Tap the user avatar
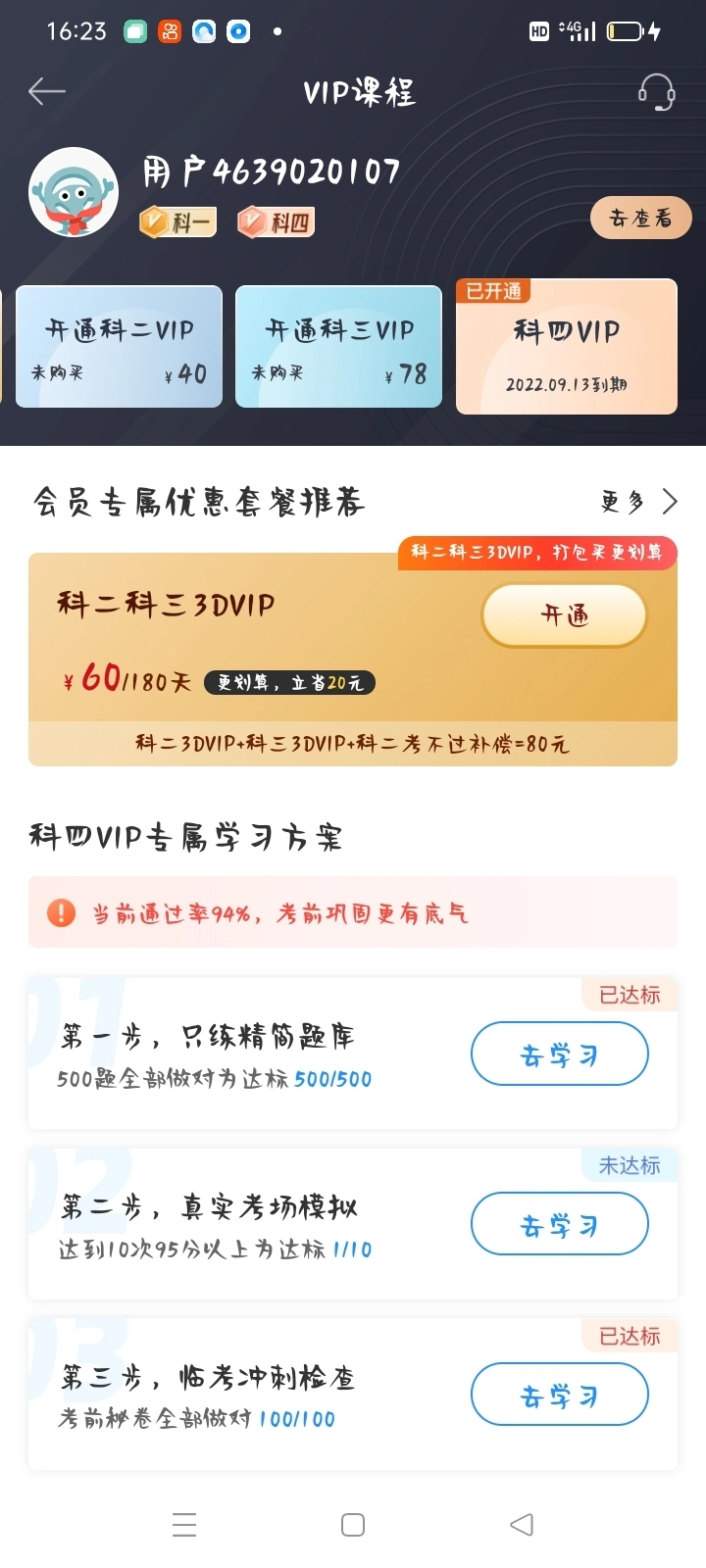706x1568 pixels. pyautogui.click(x=74, y=193)
